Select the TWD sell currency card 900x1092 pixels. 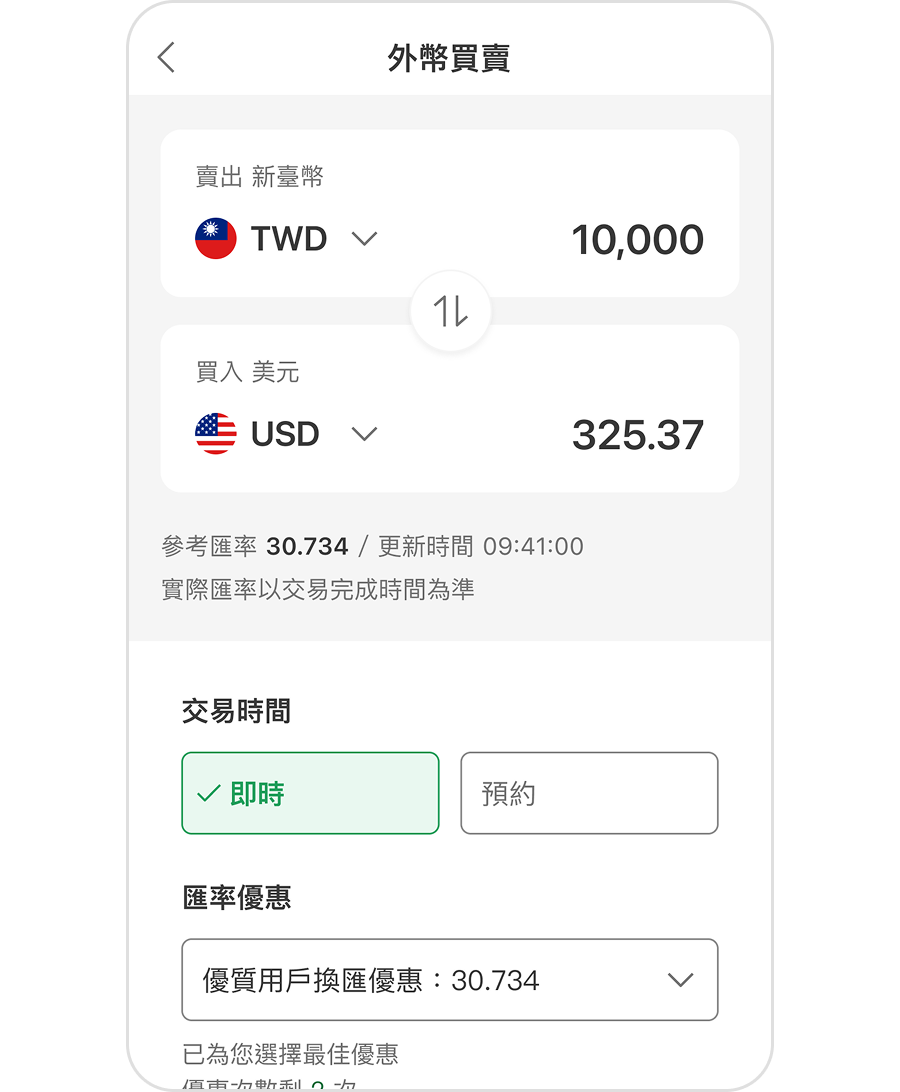click(x=450, y=212)
